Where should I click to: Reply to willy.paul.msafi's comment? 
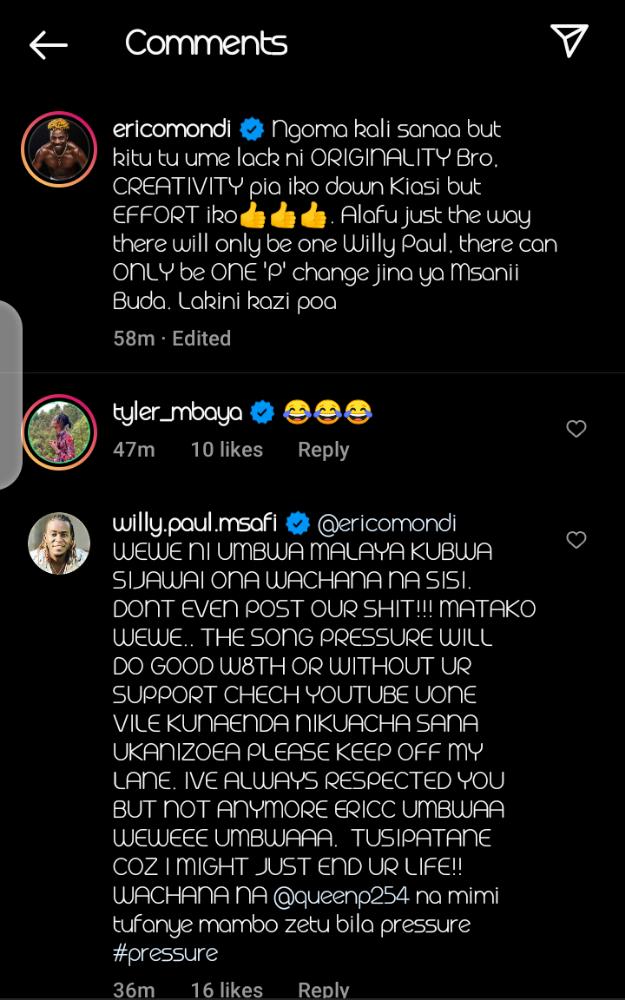[323, 990]
